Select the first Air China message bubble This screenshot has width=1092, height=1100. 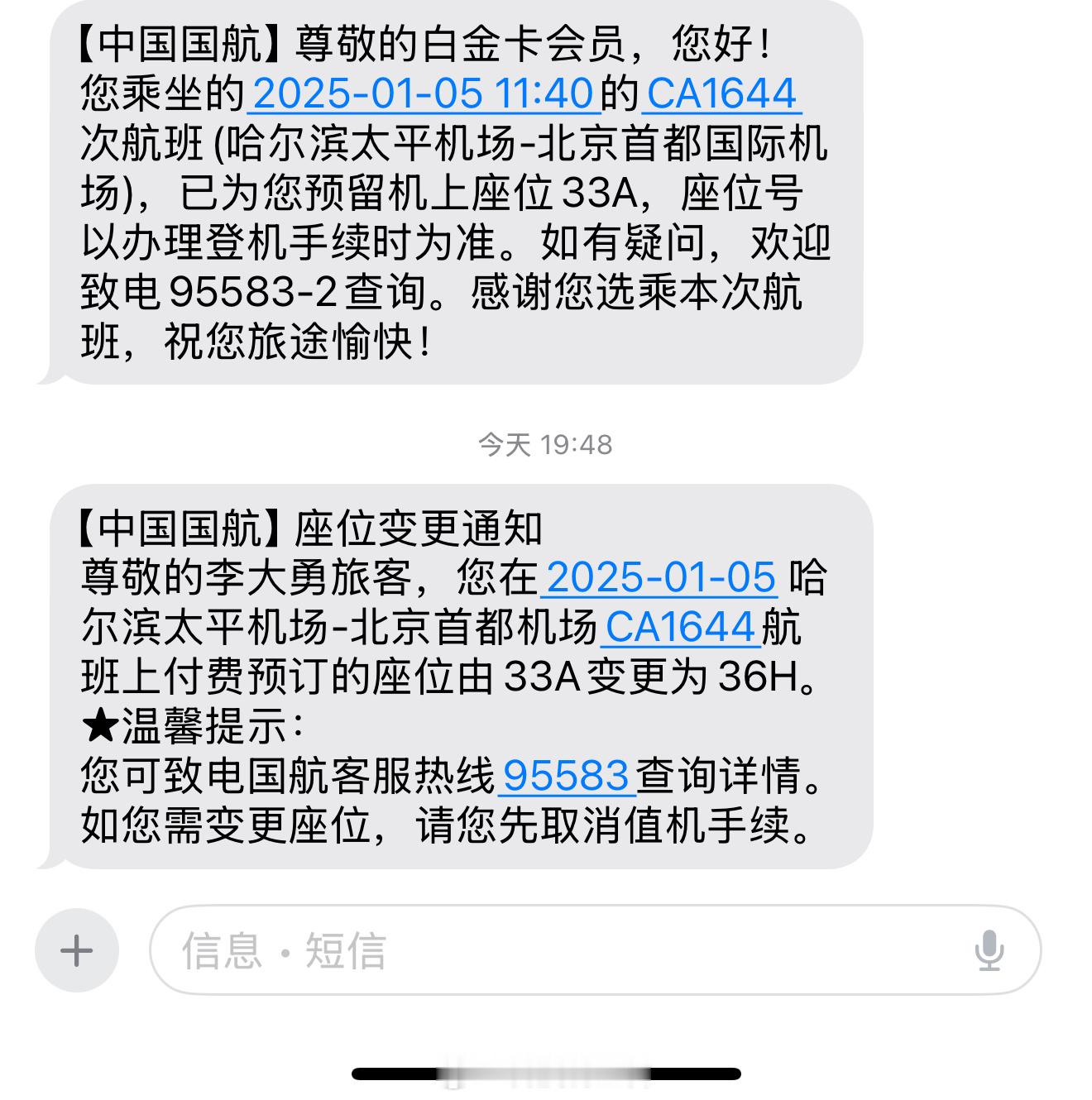[455, 190]
